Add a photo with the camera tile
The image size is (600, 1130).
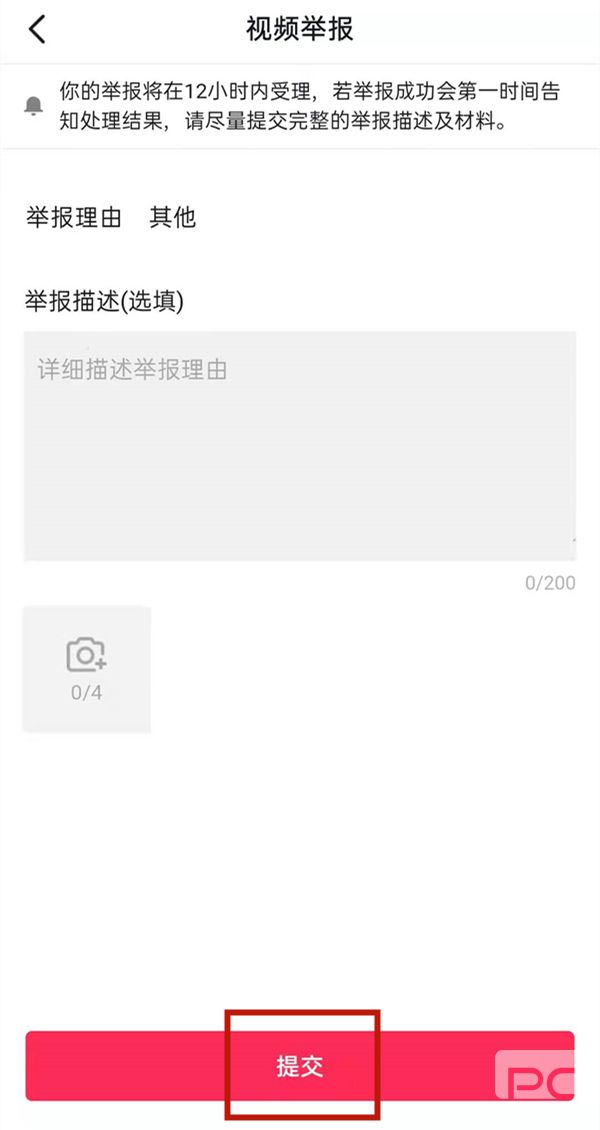(87, 669)
